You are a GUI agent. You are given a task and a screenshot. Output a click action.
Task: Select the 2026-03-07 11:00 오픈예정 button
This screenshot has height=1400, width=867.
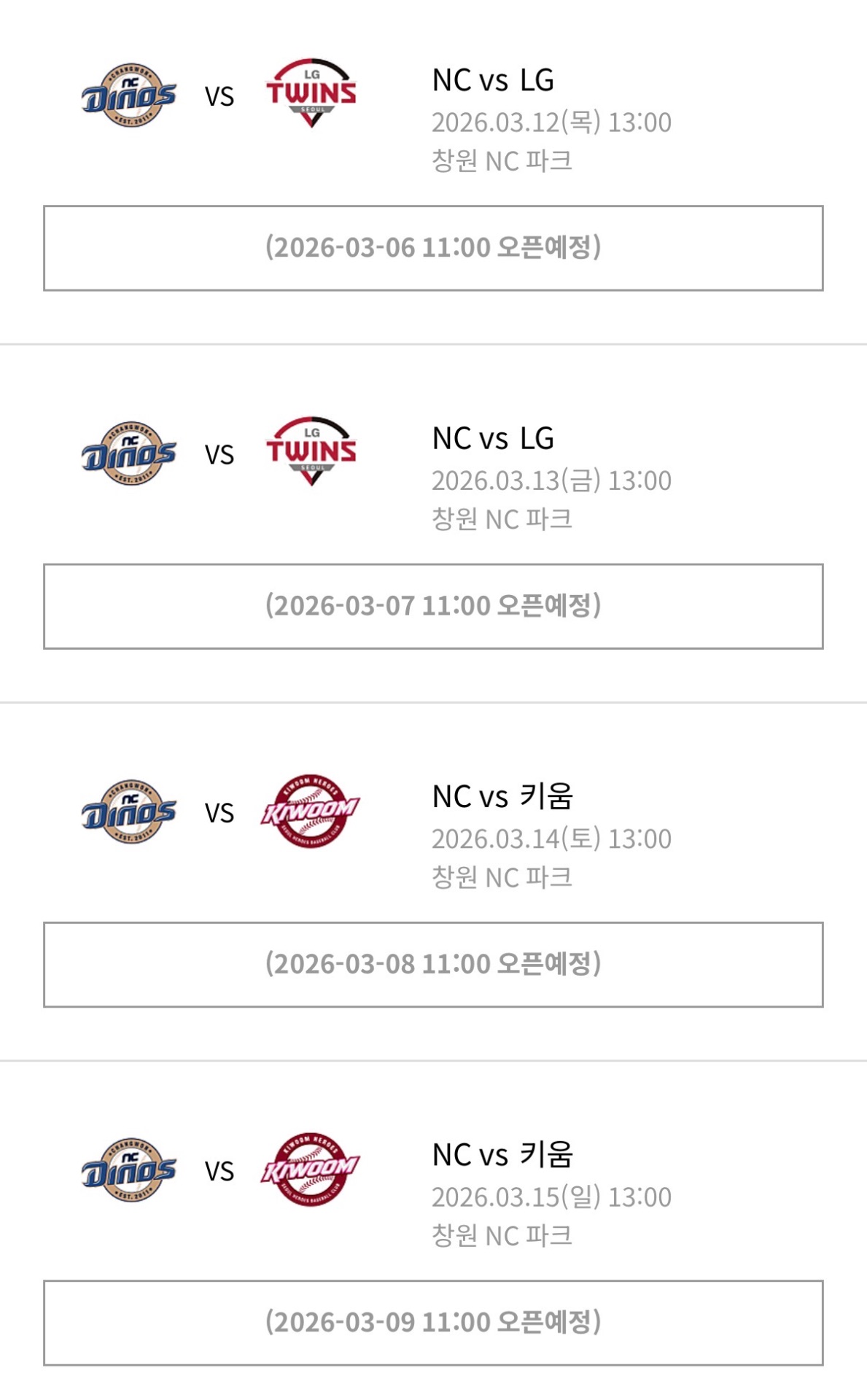click(433, 606)
